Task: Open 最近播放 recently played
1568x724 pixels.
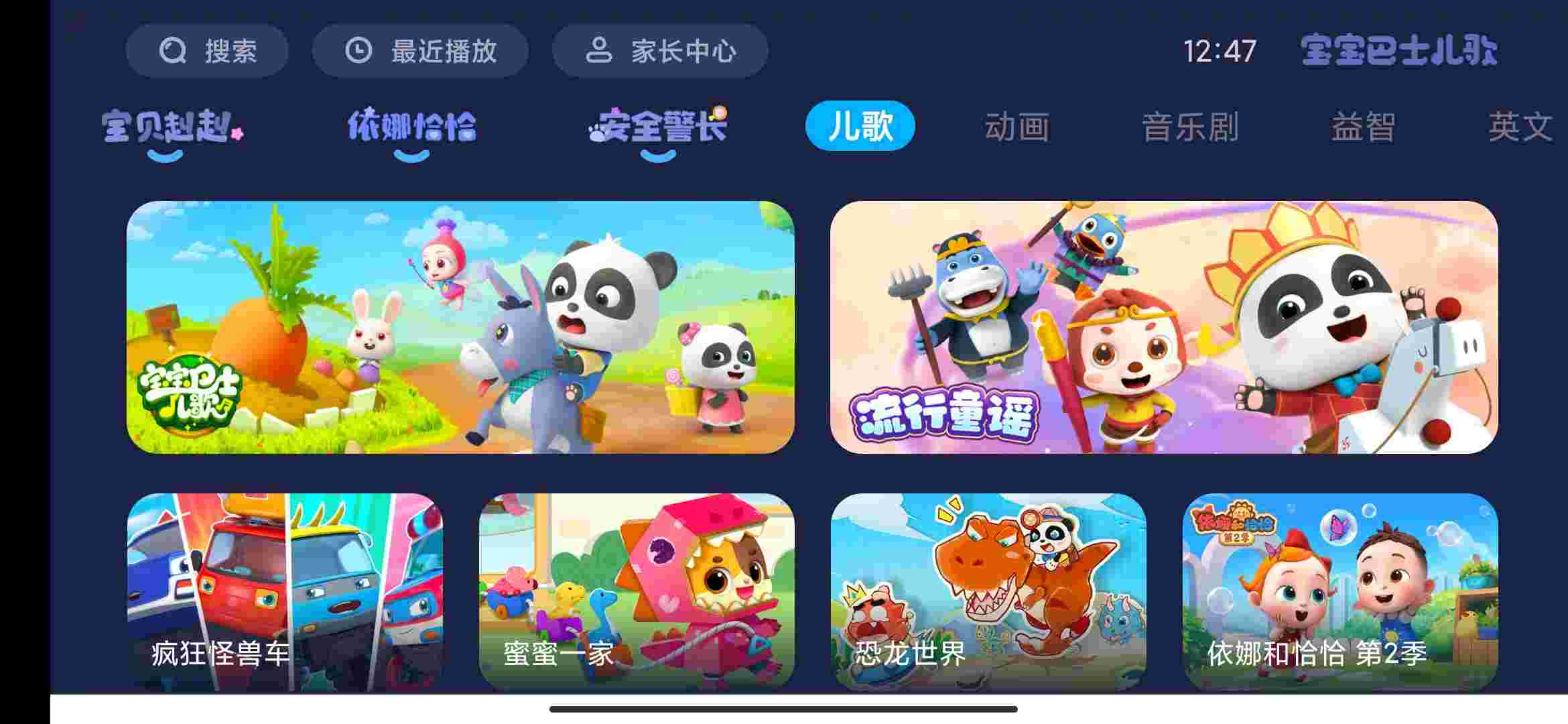Action: click(x=420, y=51)
